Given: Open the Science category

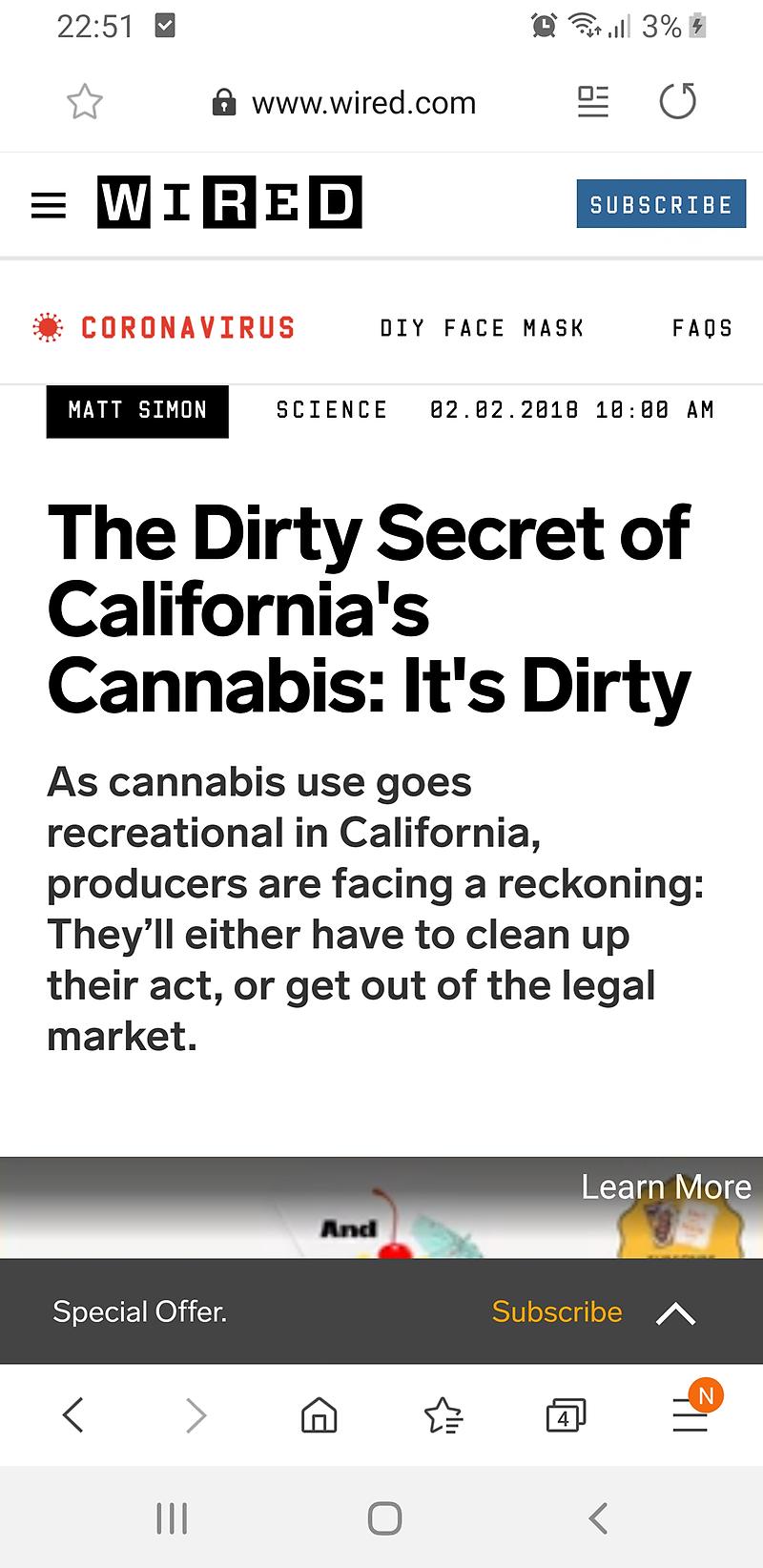Looking at the screenshot, I should point(332,410).
